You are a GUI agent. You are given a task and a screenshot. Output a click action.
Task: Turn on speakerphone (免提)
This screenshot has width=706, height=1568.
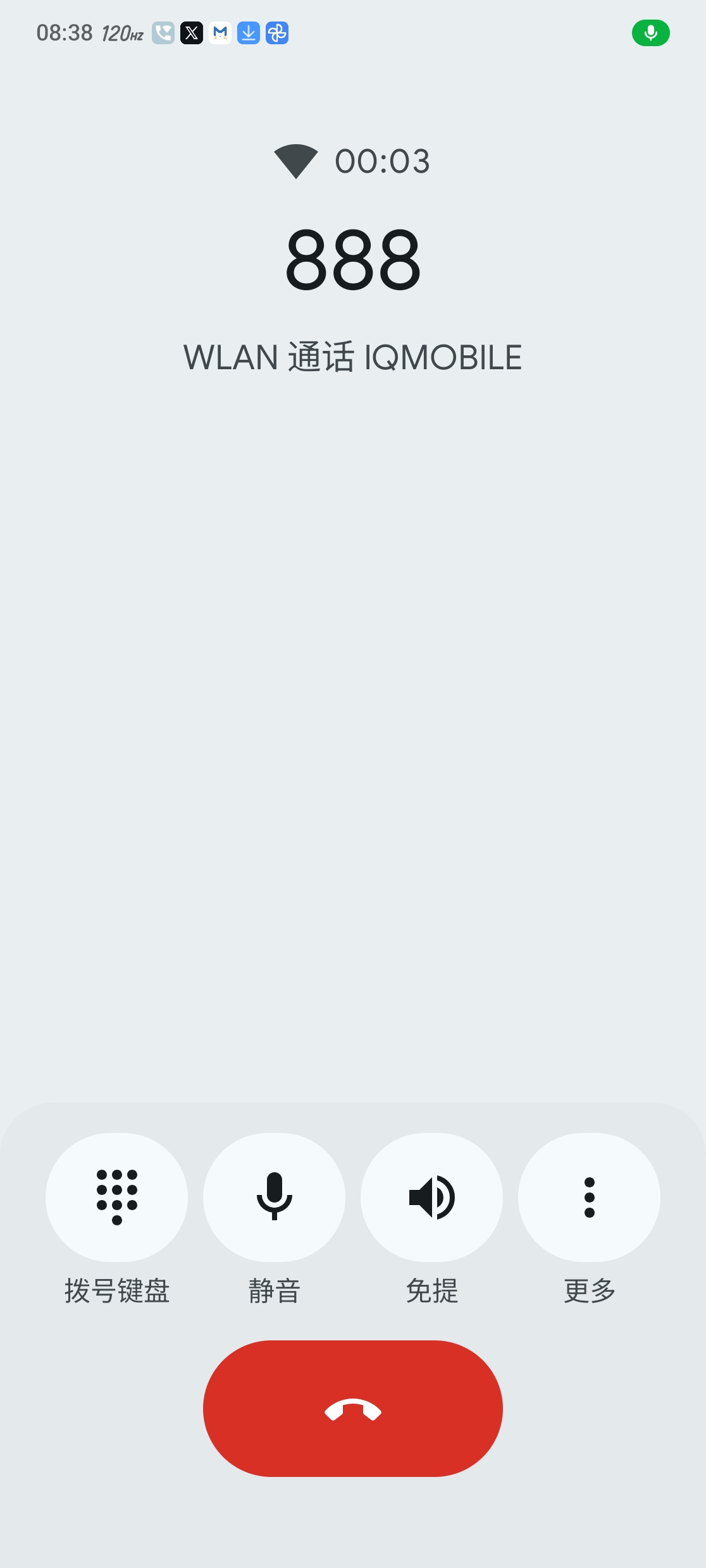(x=431, y=1197)
